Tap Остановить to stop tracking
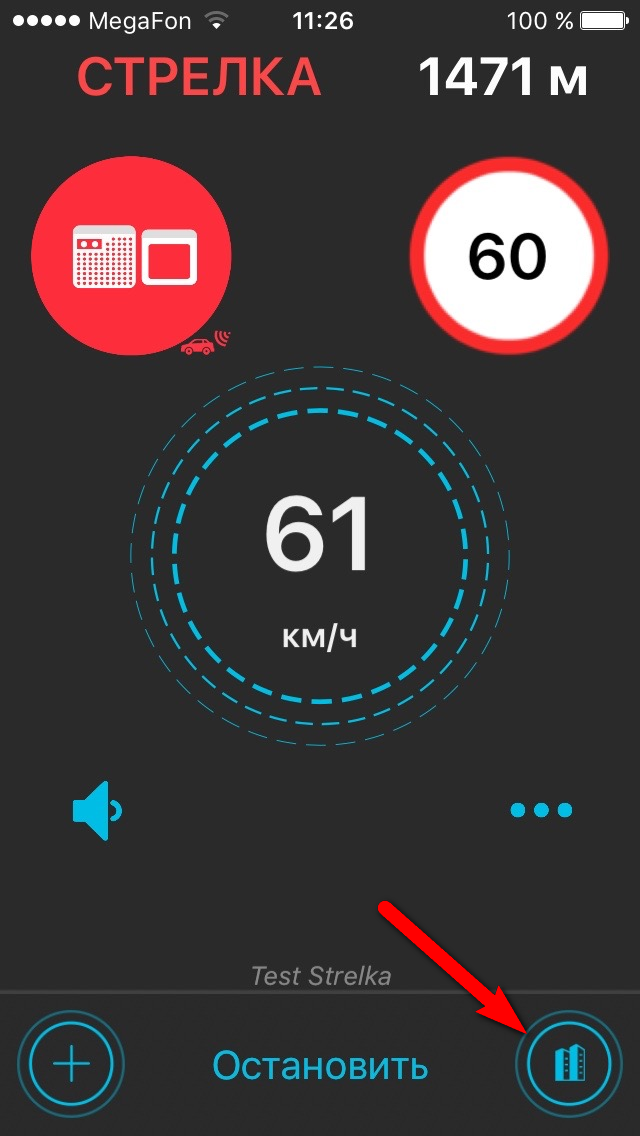 (x=320, y=1066)
